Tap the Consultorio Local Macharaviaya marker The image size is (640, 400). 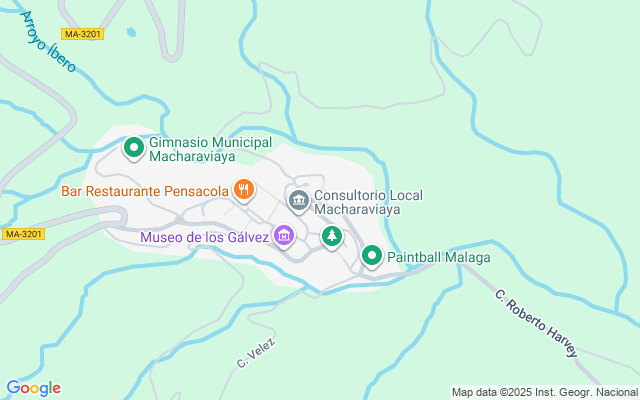point(298,201)
